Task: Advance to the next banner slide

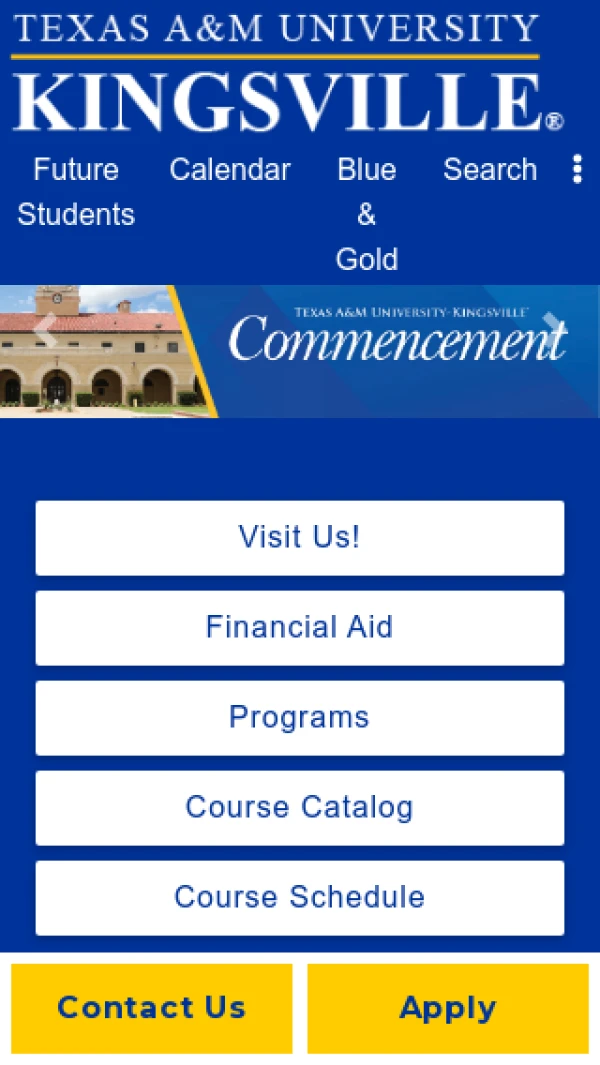Action: (555, 328)
